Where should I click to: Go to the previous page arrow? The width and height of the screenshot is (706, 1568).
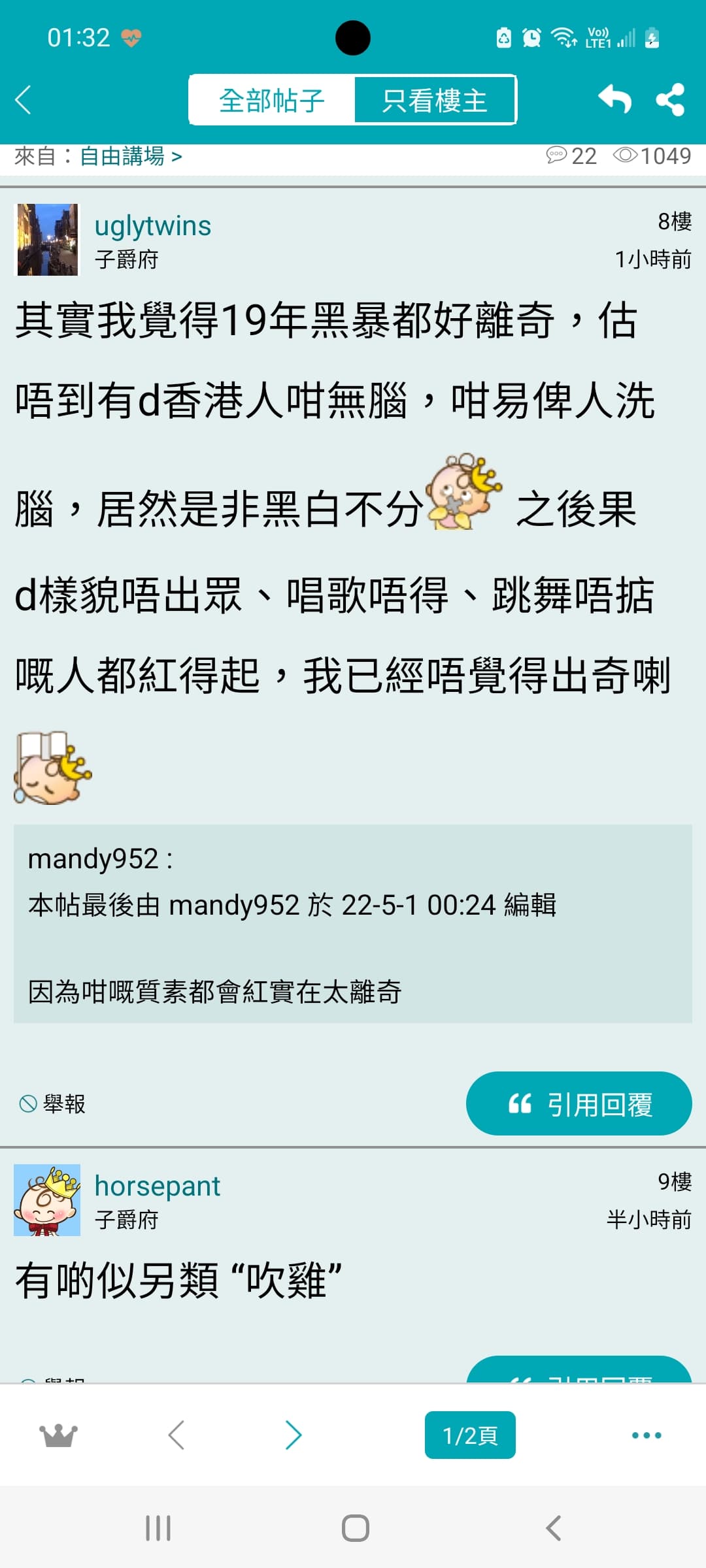176,1435
